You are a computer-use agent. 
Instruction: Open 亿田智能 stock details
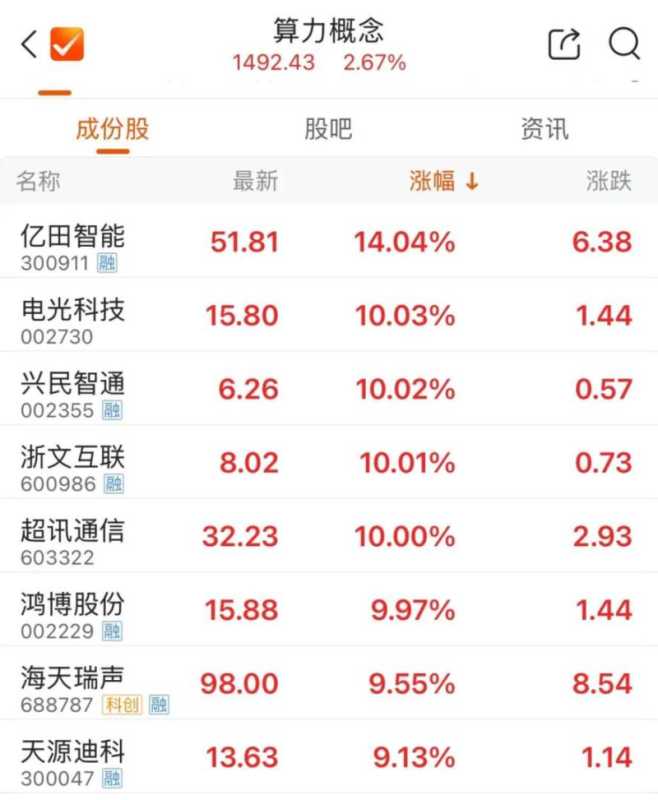tap(73, 236)
